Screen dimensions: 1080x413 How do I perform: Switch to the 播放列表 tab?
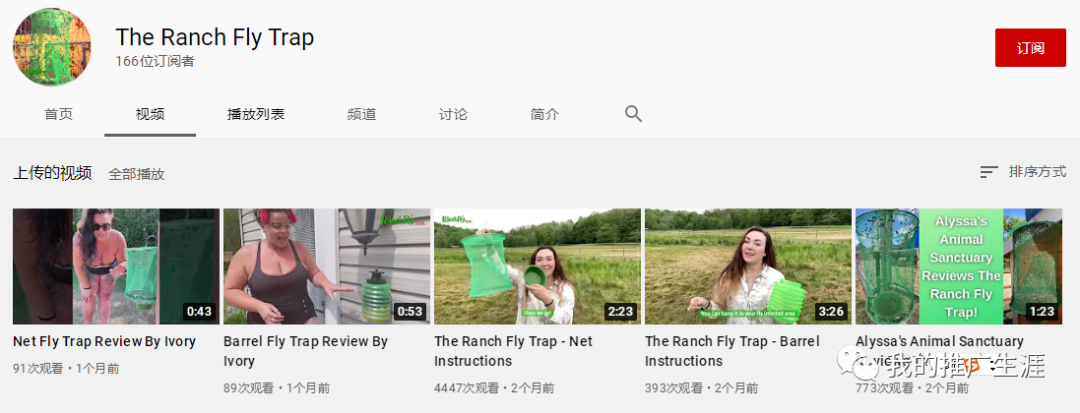256,114
